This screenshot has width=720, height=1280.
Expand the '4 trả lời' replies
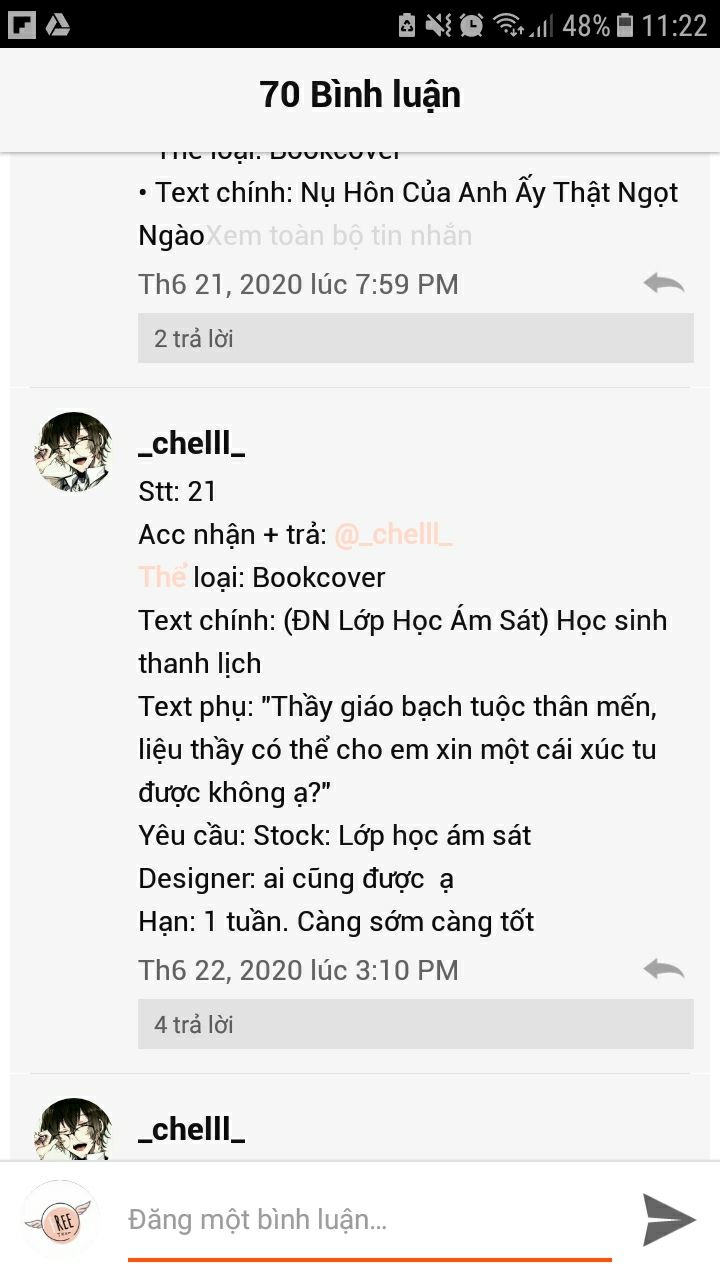[x=415, y=1024]
